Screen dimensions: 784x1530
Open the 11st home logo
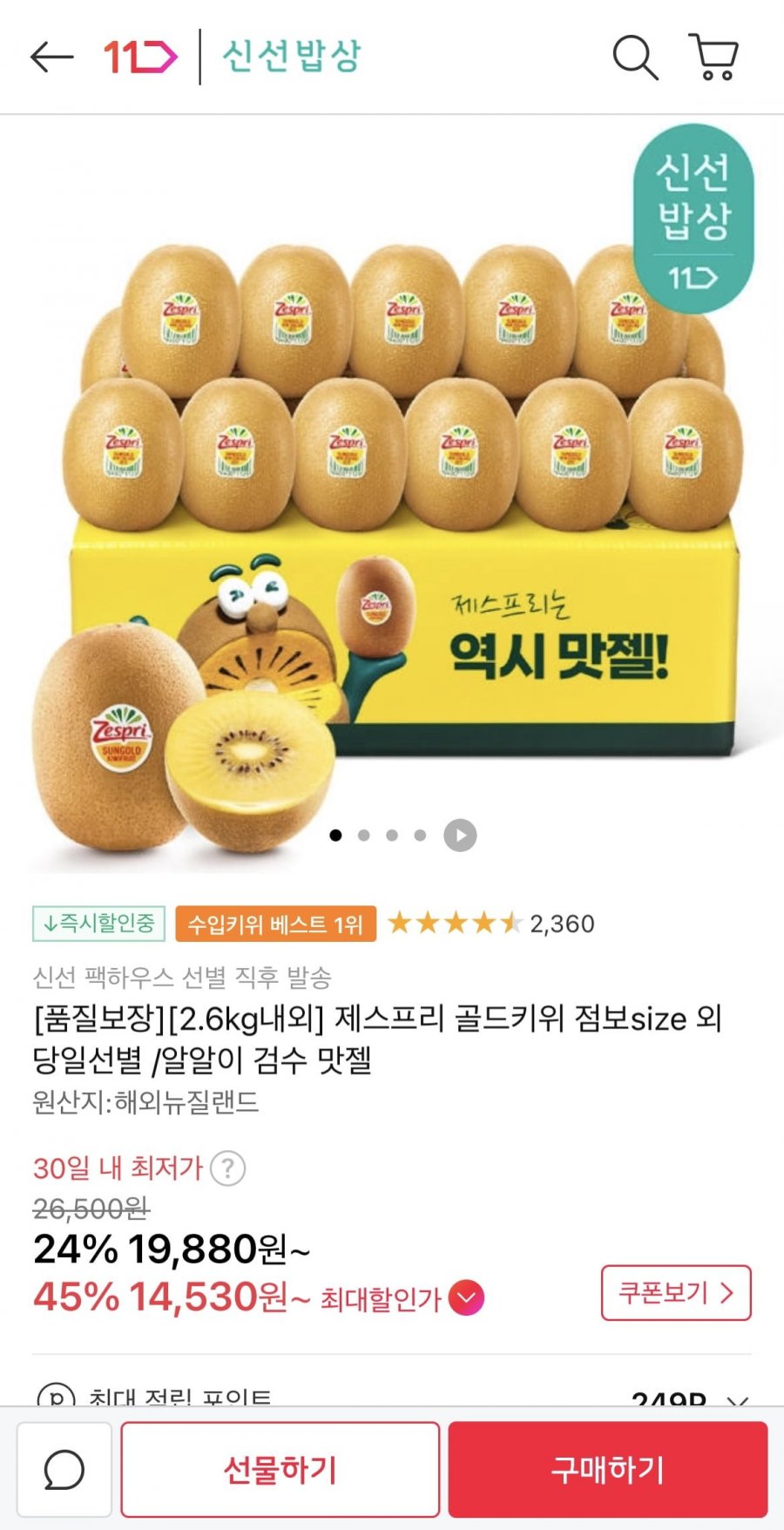[140, 58]
